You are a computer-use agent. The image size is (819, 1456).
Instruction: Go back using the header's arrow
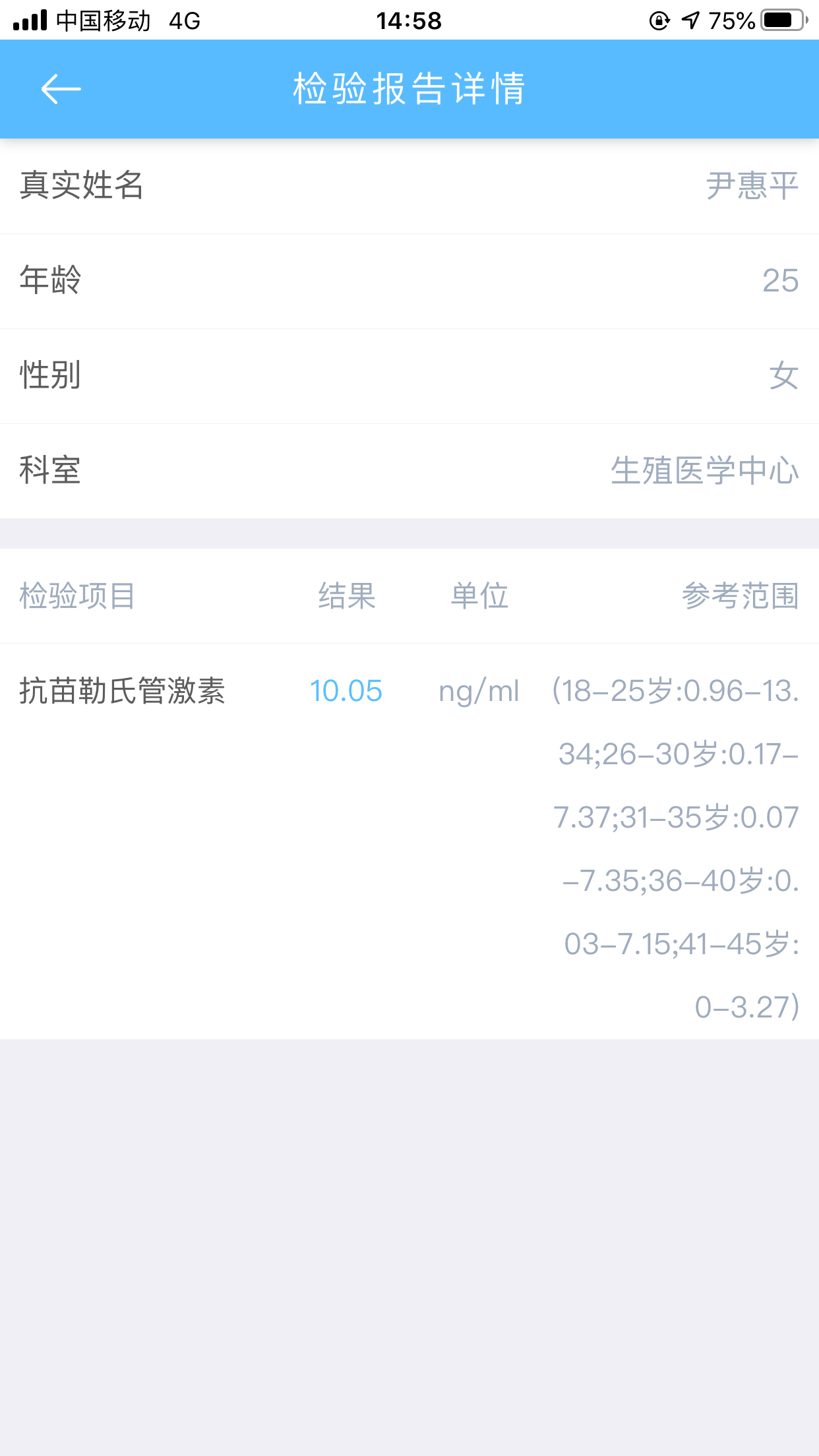coord(61,89)
